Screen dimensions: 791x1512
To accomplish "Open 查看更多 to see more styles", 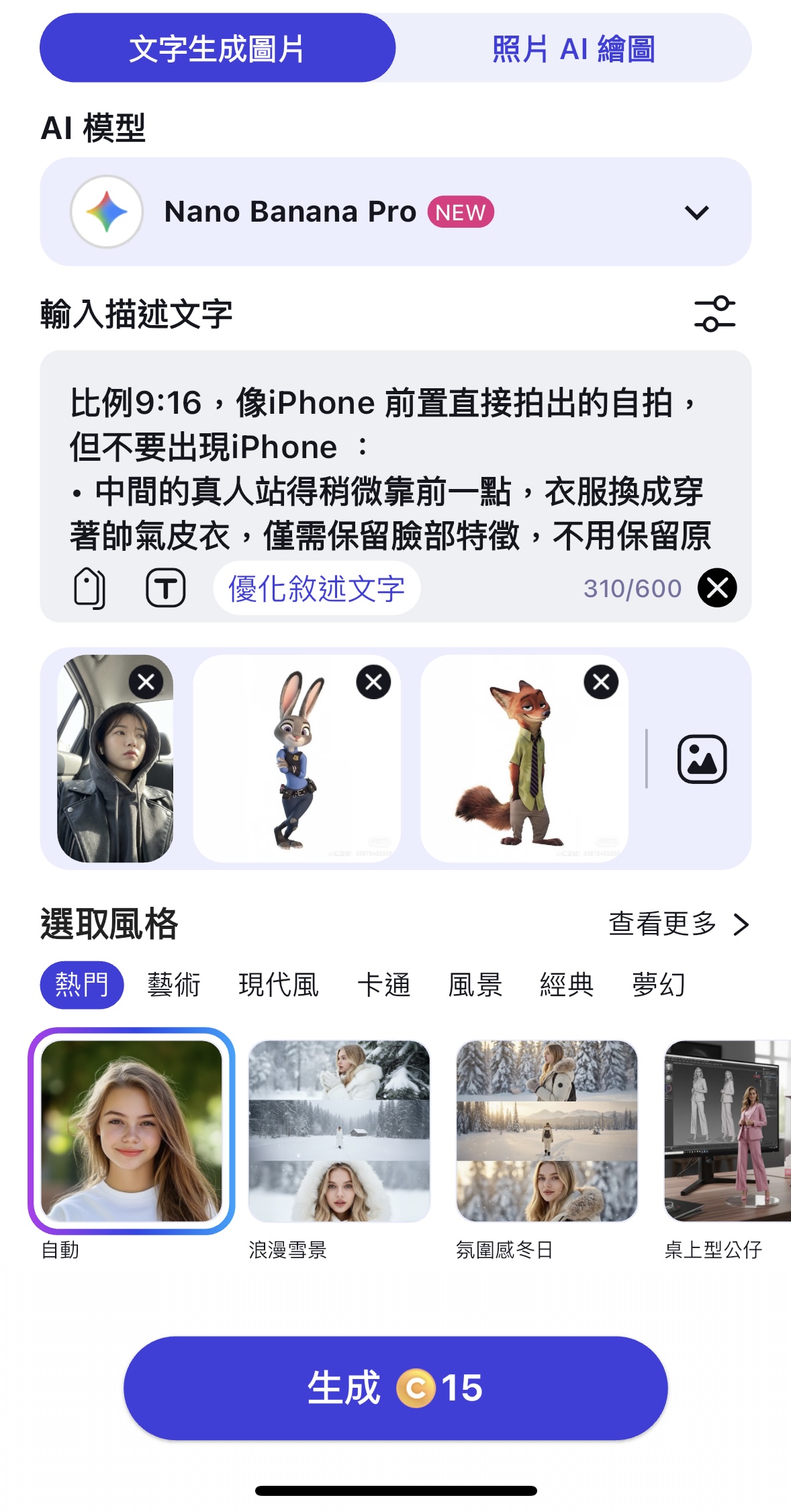I will tap(678, 924).
